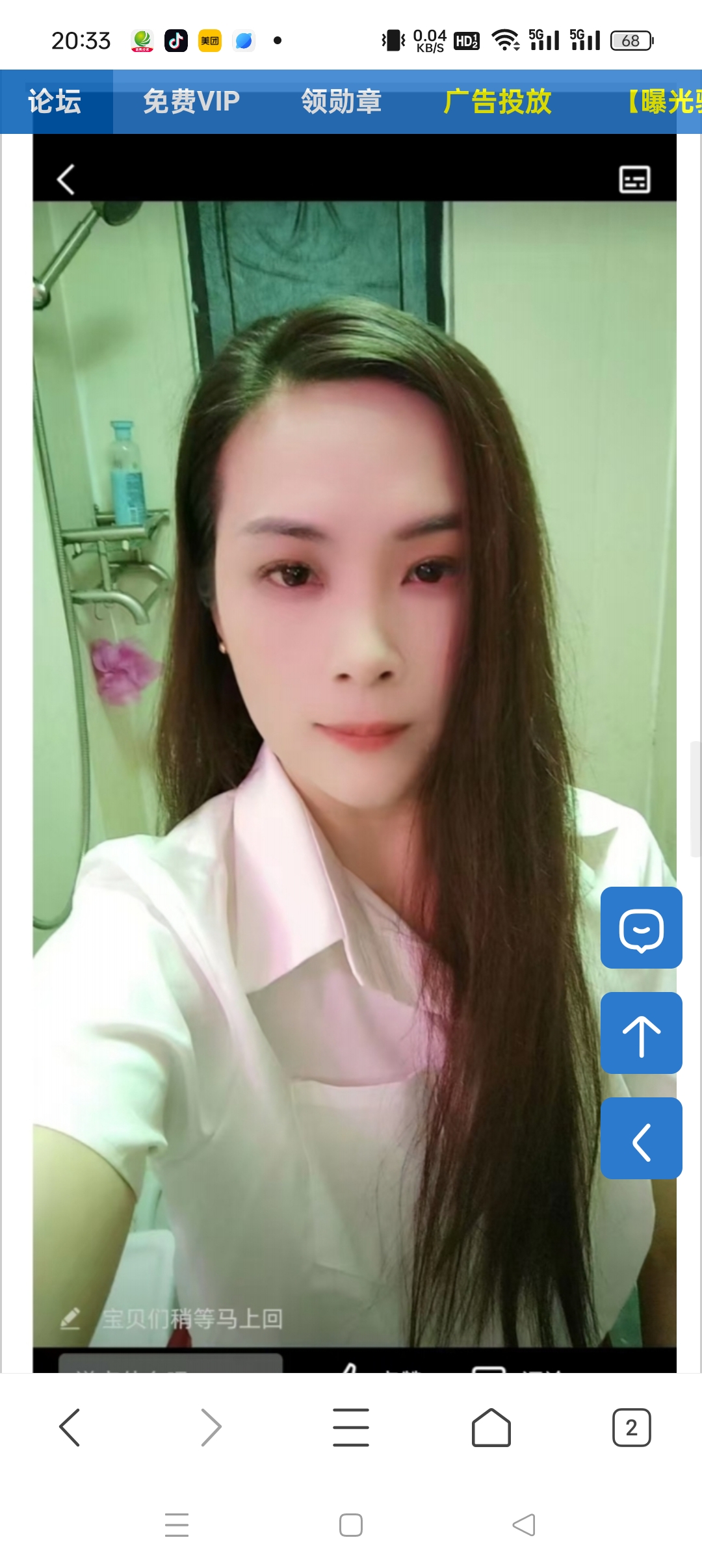Jump to top with the up-arrow button

pyautogui.click(x=641, y=1033)
